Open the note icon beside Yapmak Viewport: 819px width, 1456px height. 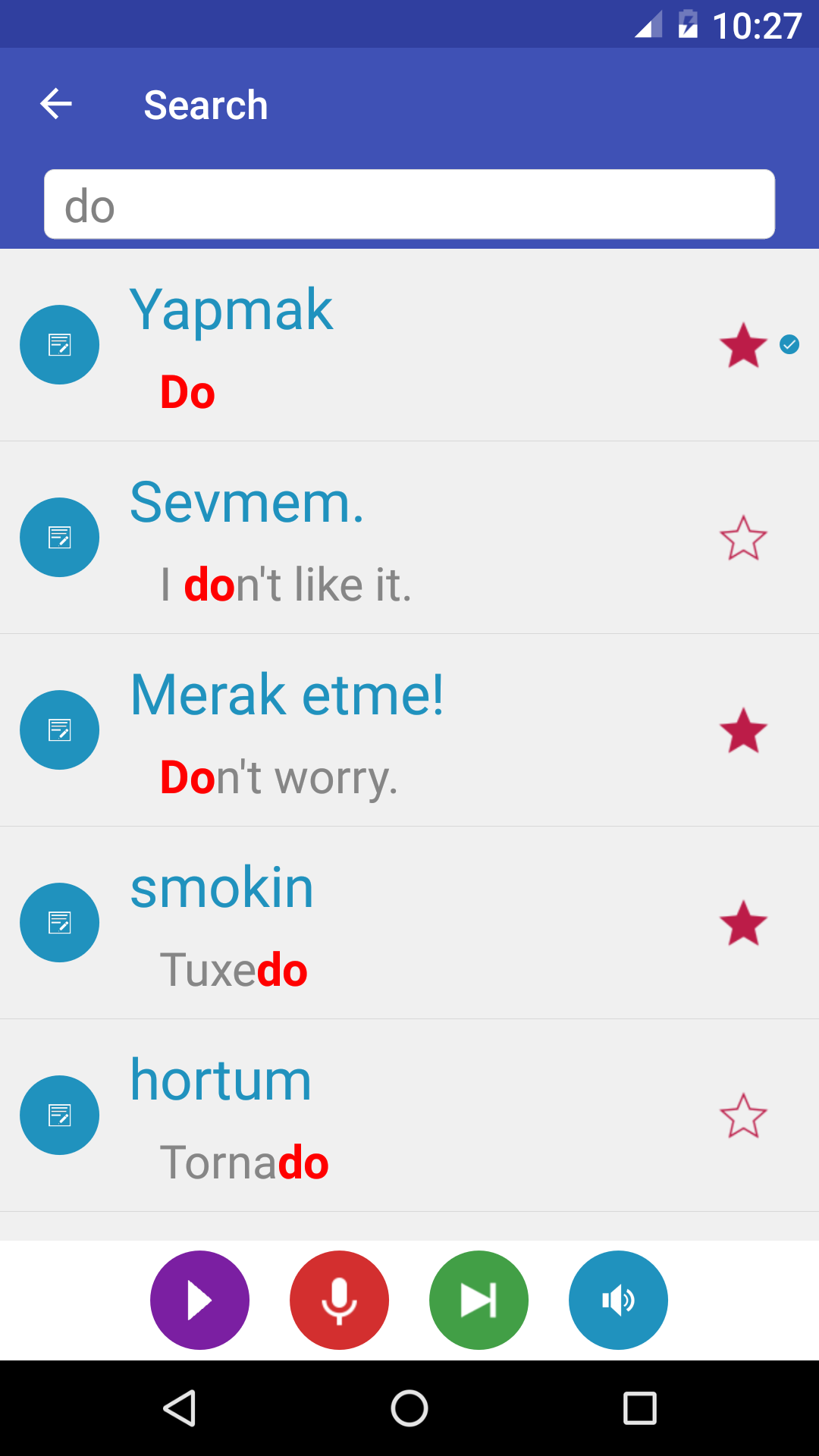tap(59, 345)
